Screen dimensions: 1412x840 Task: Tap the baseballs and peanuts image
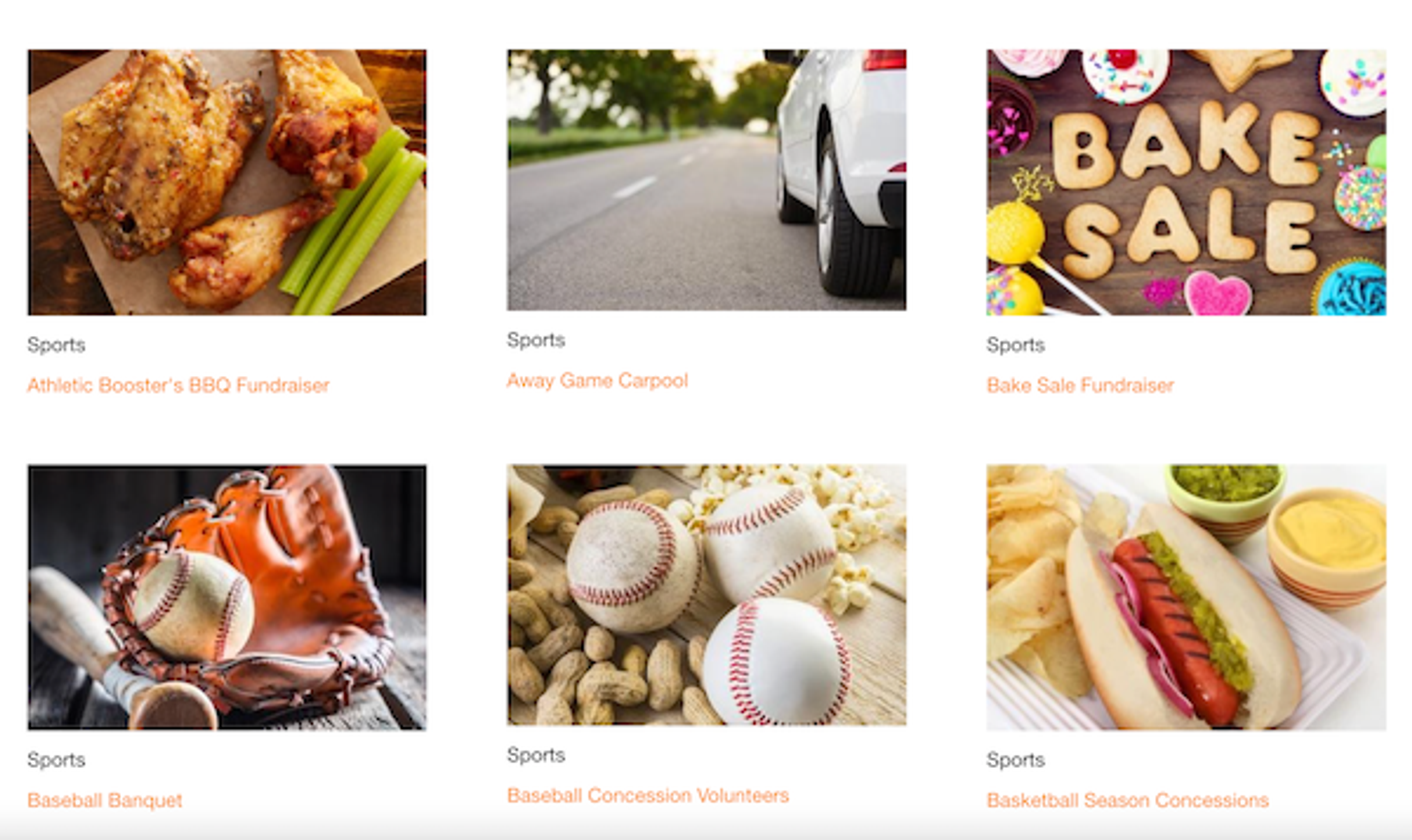click(x=706, y=595)
